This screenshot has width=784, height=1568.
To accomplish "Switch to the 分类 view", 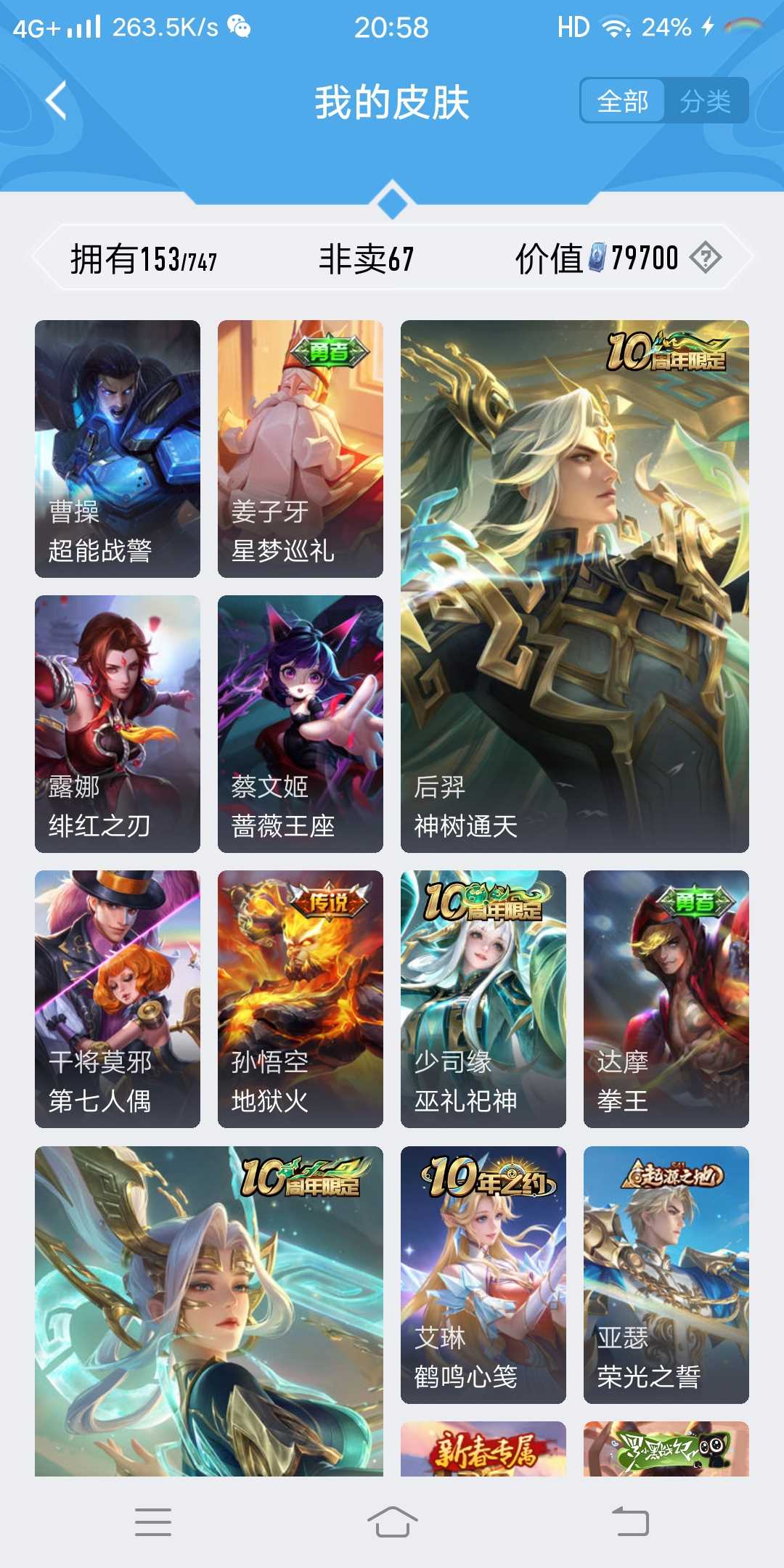I will 705,101.
